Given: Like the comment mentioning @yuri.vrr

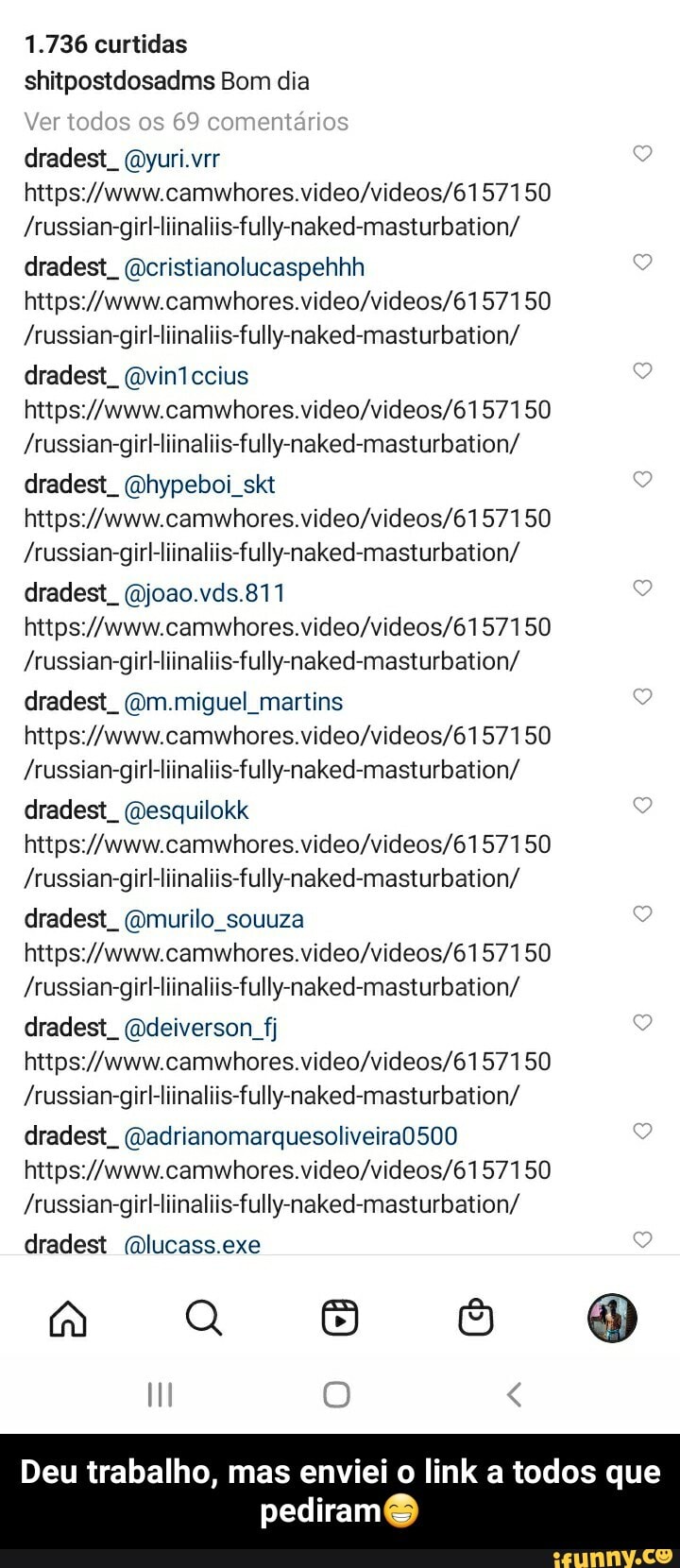Looking at the screenshot, I should [x=642, y=154].
